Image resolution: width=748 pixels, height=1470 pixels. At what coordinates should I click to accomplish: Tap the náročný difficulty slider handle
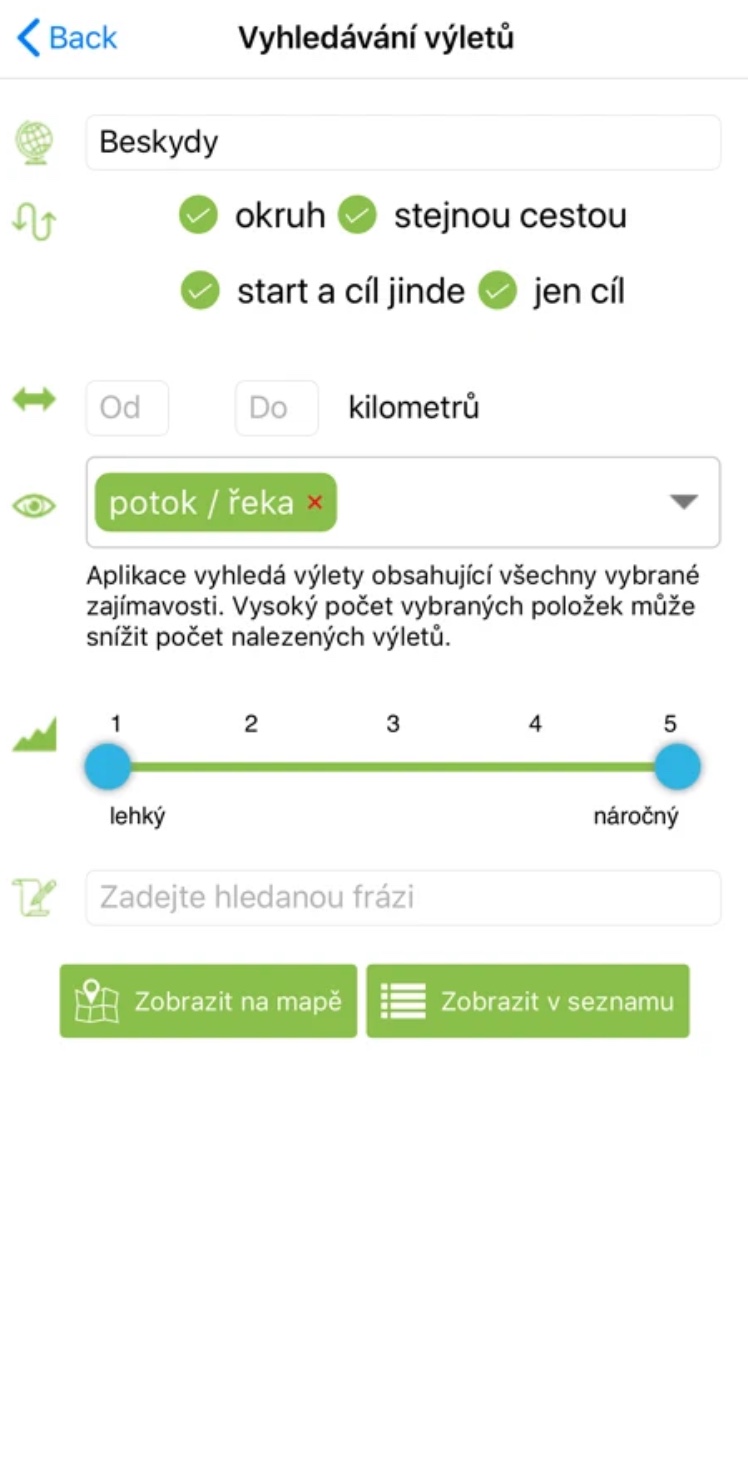(677, 767)
